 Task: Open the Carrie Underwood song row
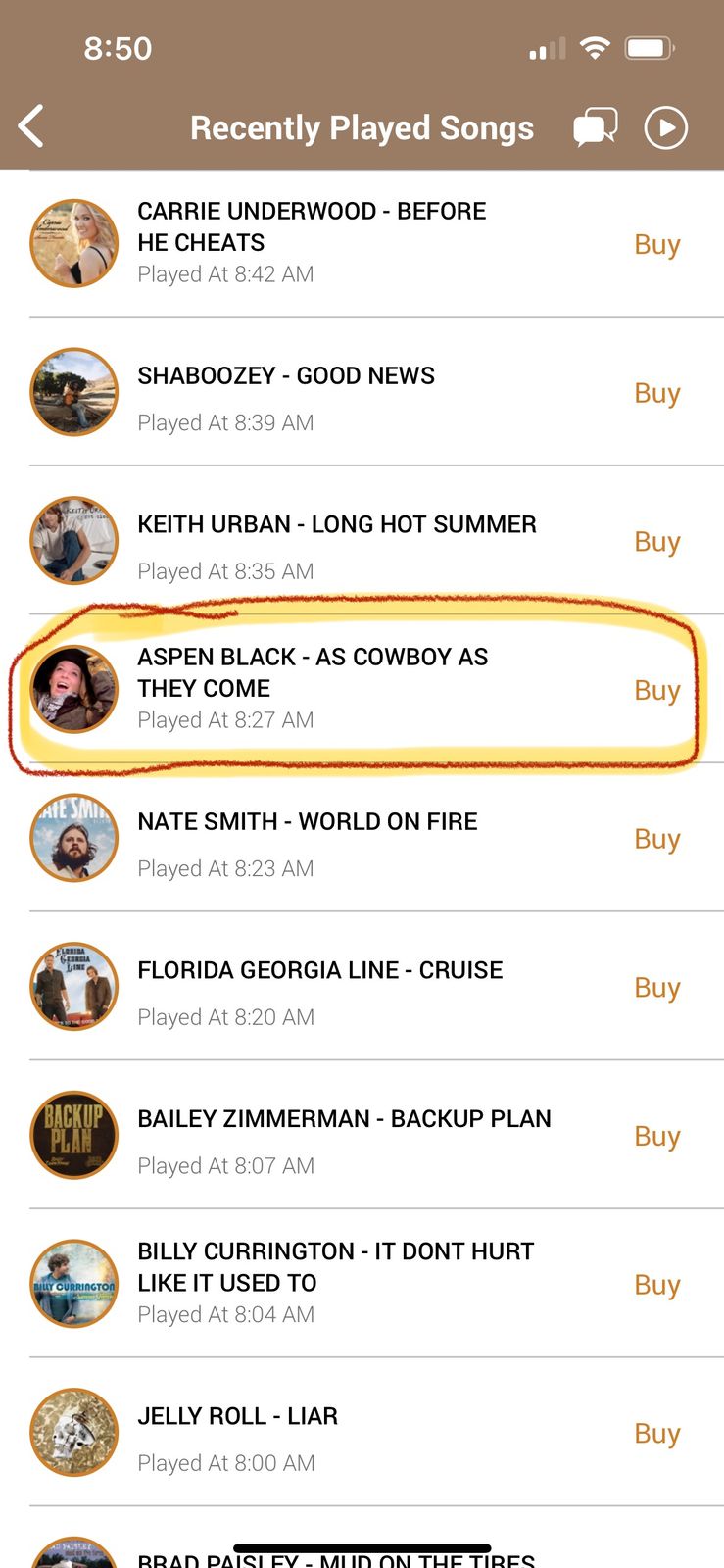(312, 242)
